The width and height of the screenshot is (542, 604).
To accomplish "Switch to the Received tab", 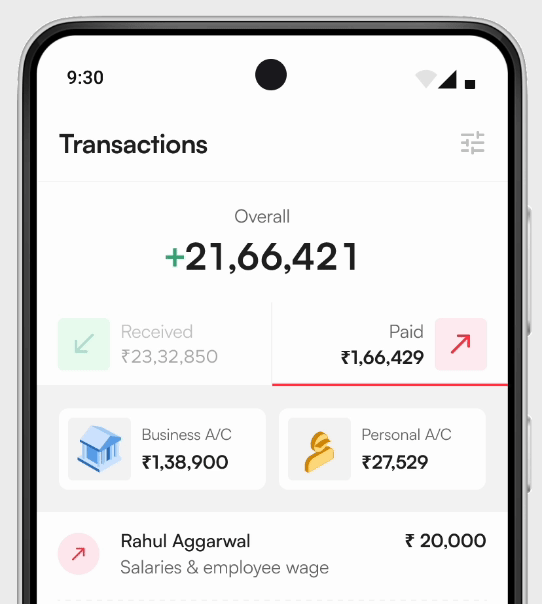I will pyautogui.click(x=154, y=344).
